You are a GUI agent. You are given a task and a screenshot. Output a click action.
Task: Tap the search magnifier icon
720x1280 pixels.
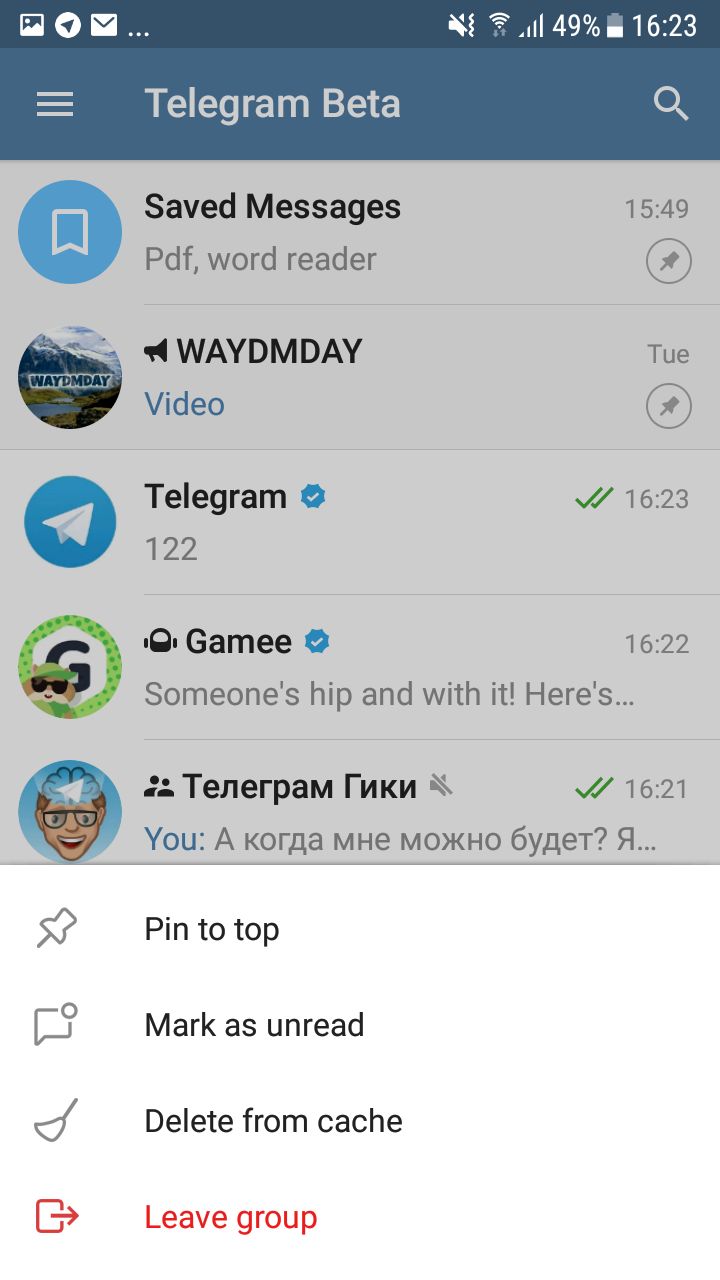pyautogui.click(x=671, y=104)
